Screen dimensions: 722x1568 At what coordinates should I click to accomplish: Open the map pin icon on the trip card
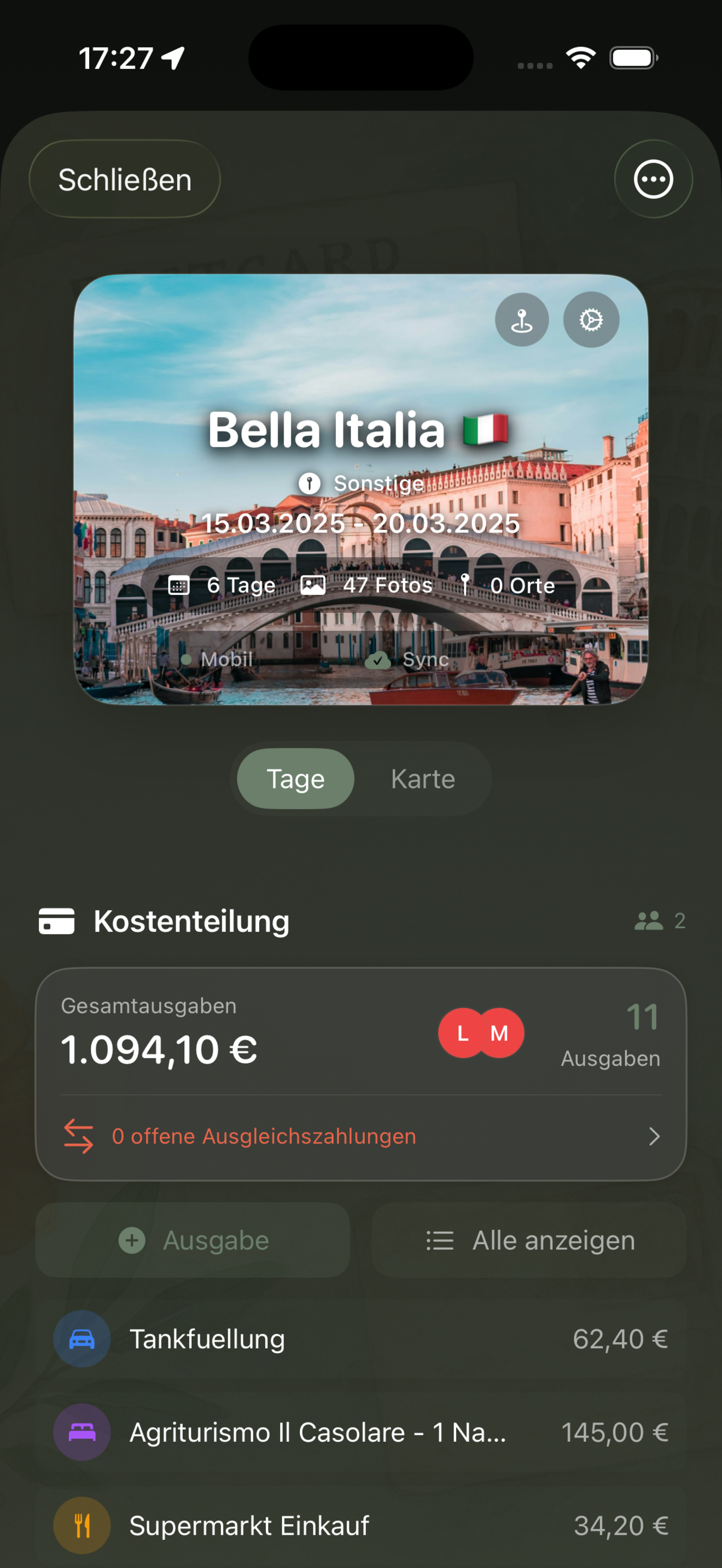click(522, 320)
